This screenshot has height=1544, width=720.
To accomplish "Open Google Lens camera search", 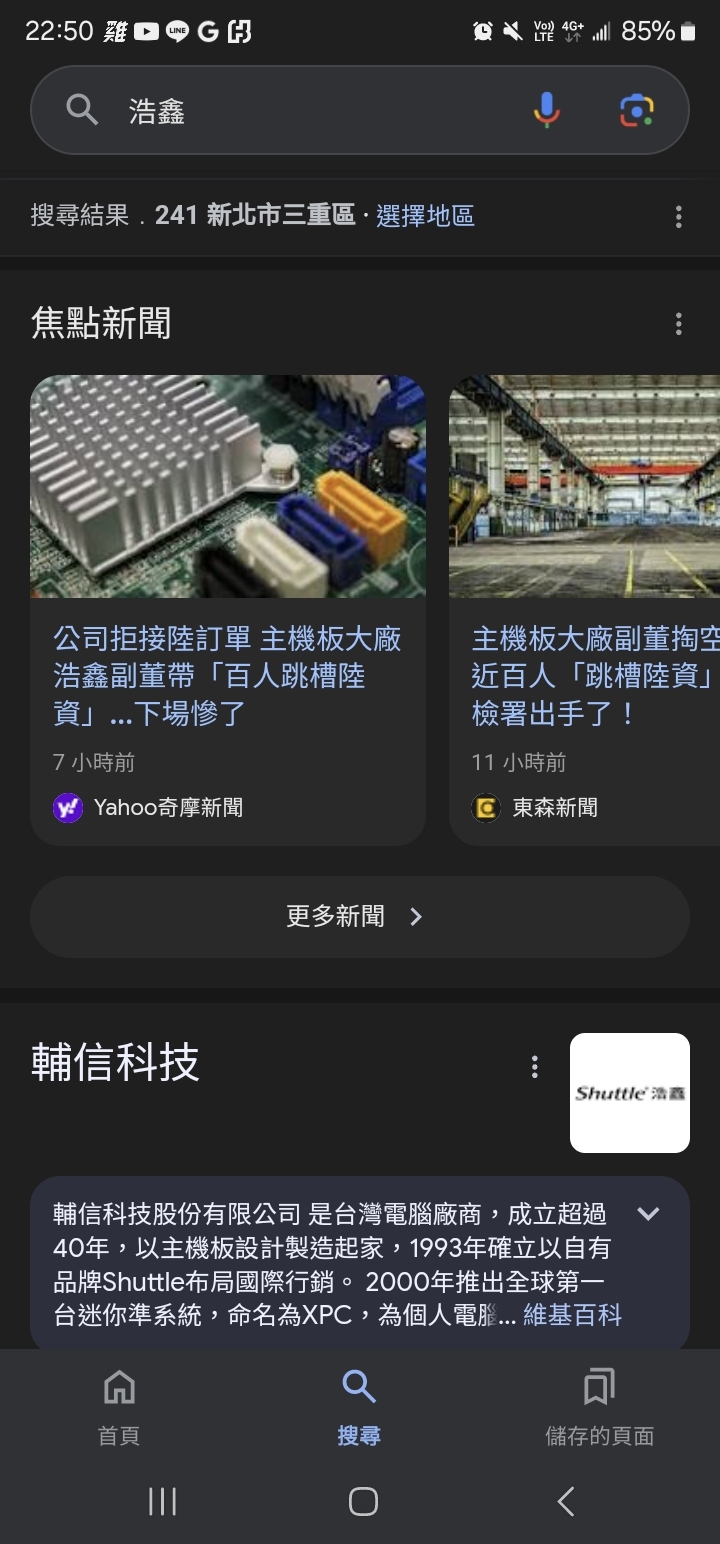I will pos(636,110).
